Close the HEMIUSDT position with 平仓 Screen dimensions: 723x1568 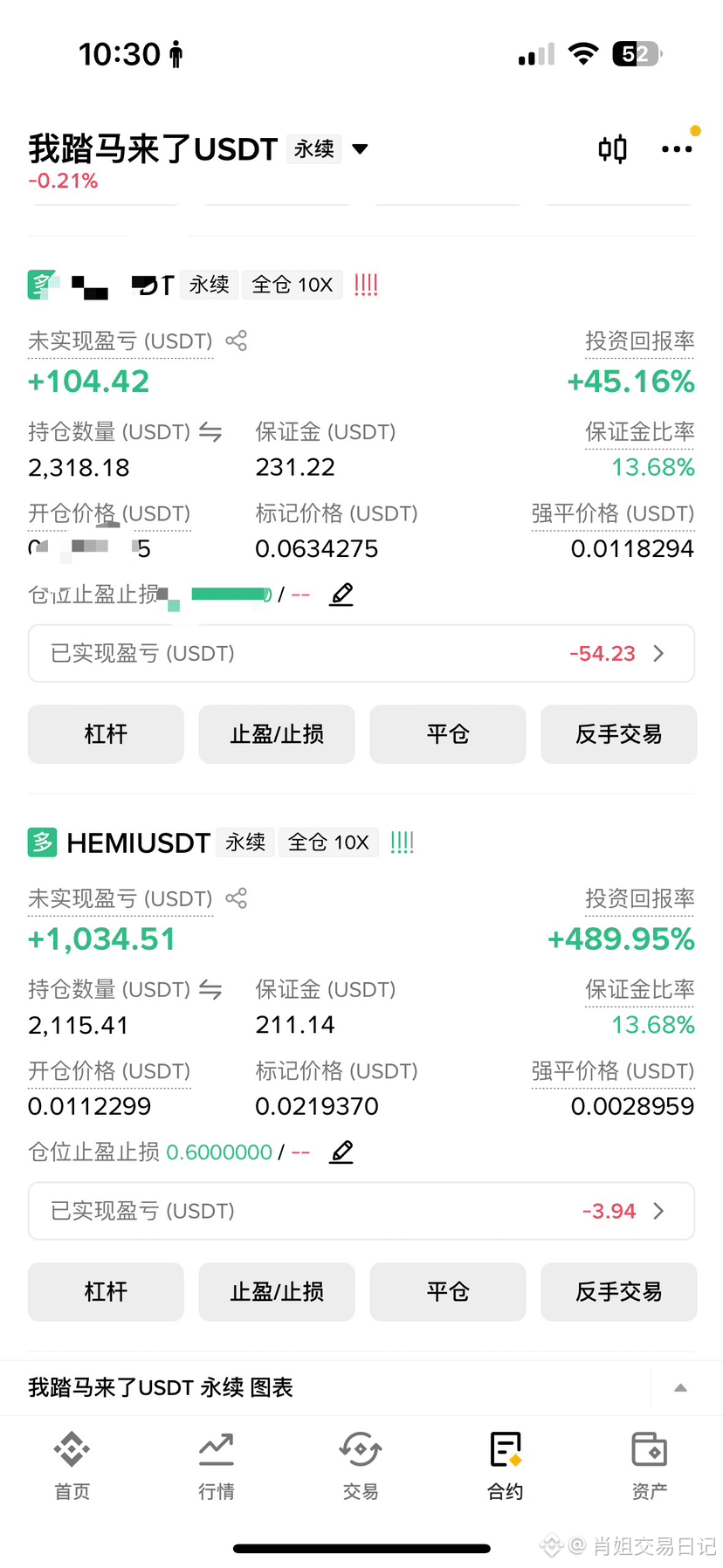tap(448, 1291)
